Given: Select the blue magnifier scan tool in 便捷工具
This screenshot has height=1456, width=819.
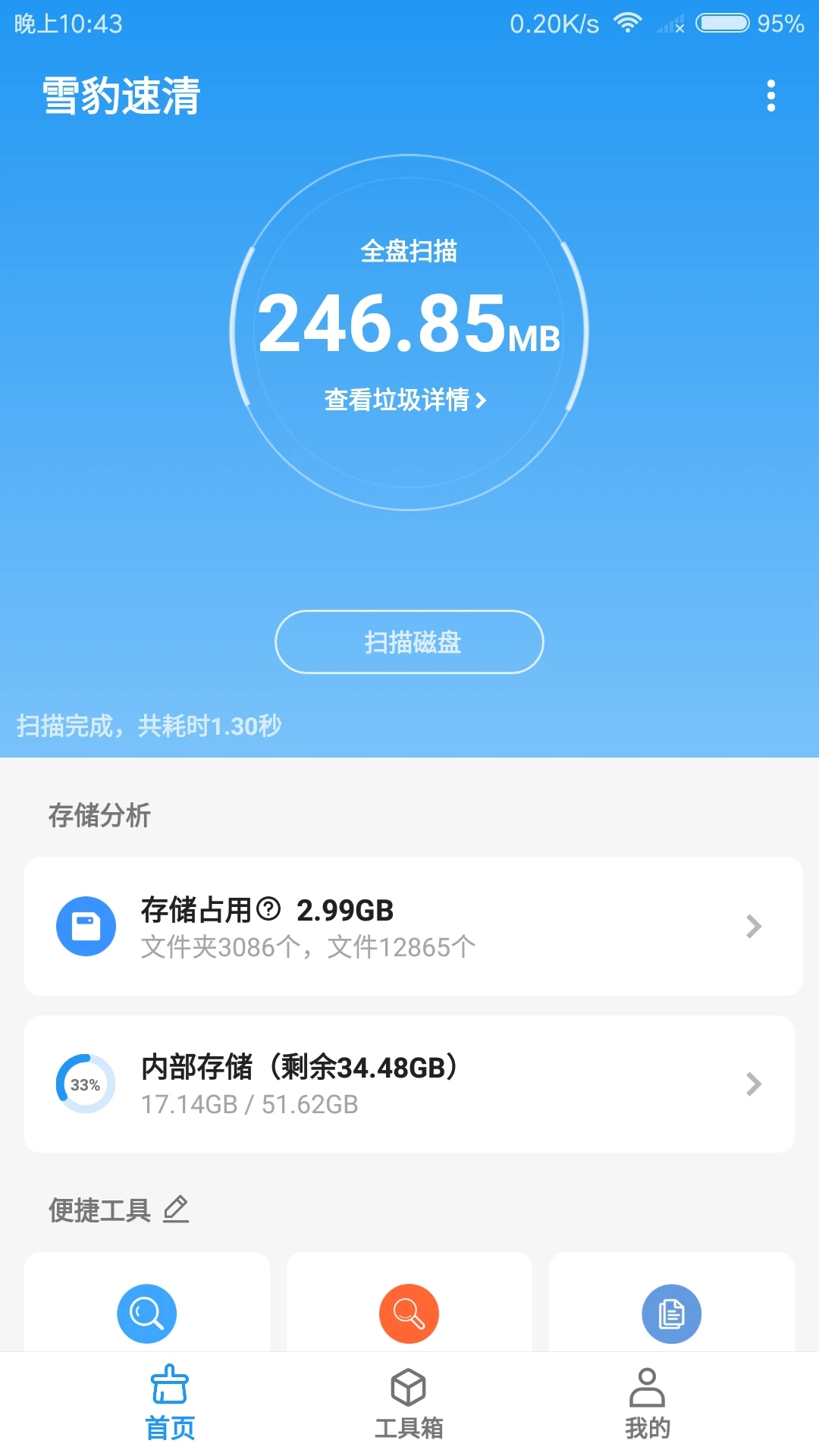Looking at the screenshot, I should click(x=146, y=1313).
